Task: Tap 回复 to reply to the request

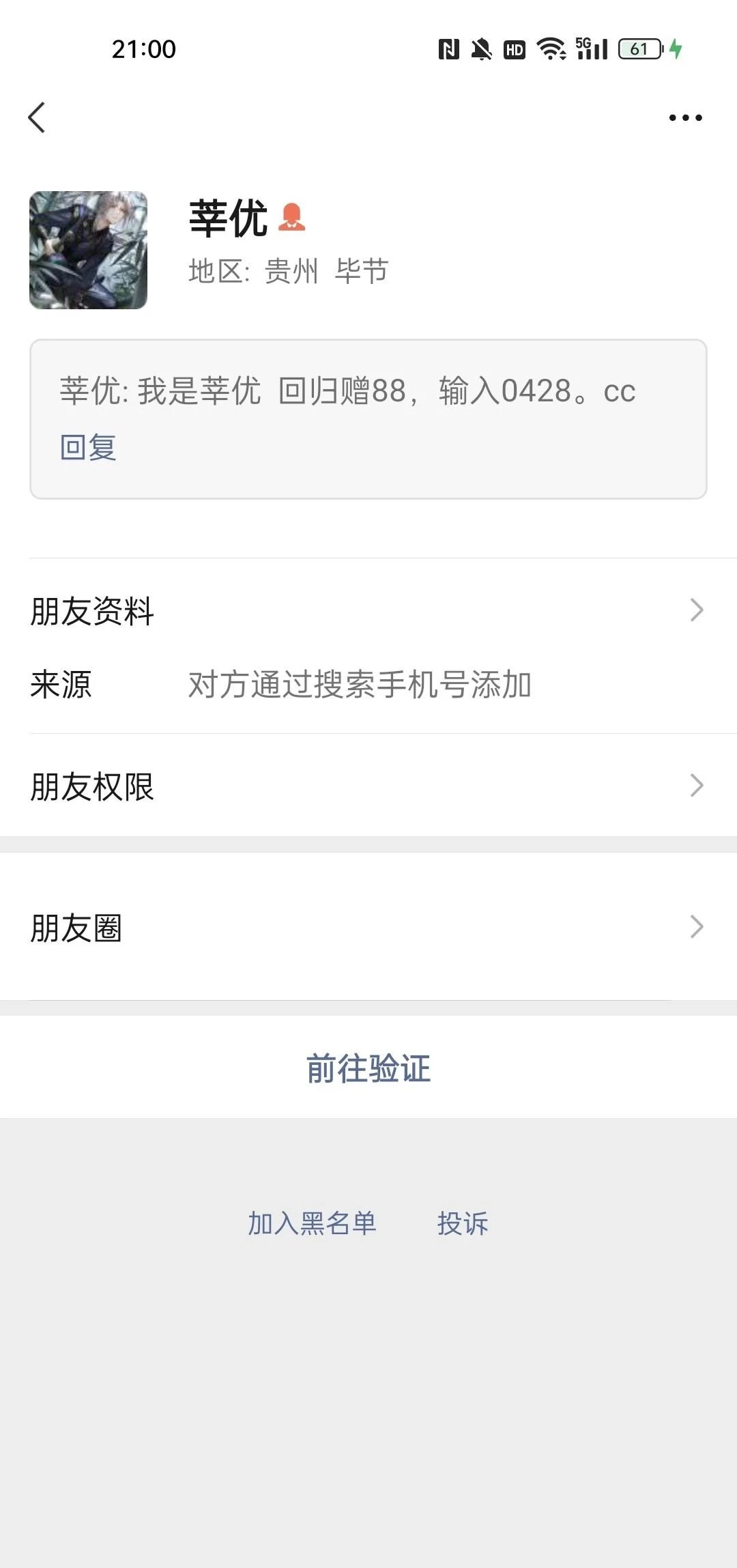Action: [88, 448]
